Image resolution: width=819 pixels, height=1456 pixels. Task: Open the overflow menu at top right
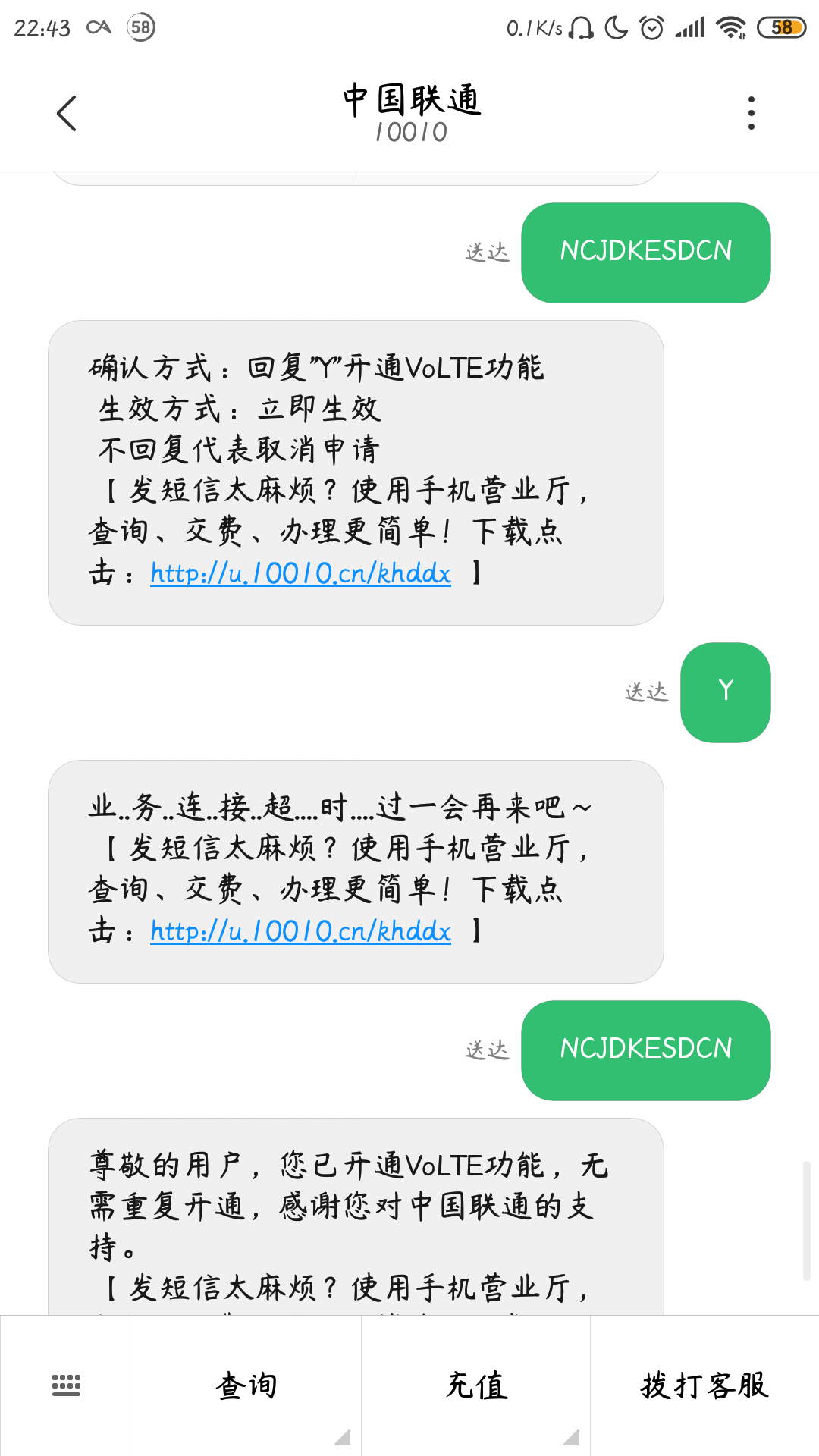pos(751,113)
